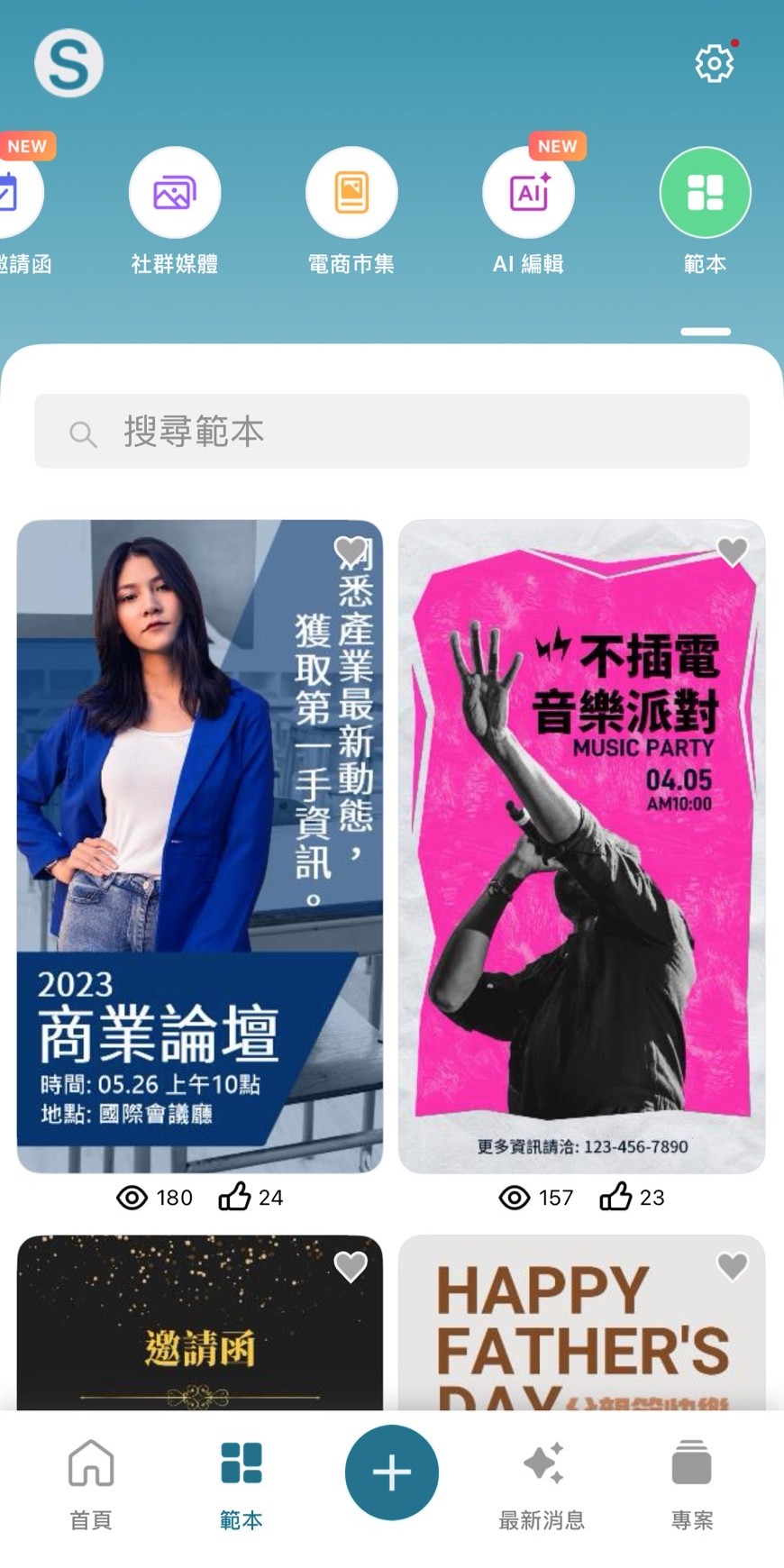Collapse the templates sheet via drag handle
Screen dimensions: 784x1568
[707, 332]
